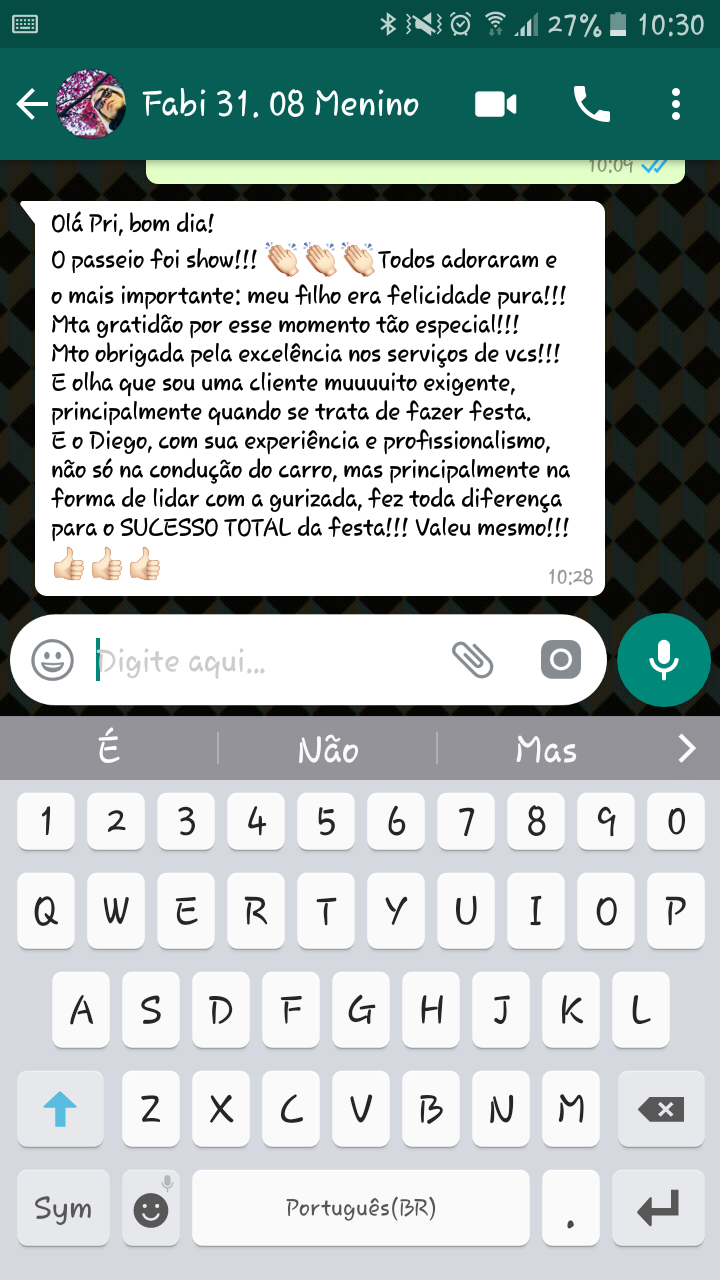Tap the microphone to record voice message
The height and width of the screenshot is (1280, 720).
click(x=663, y=659)
